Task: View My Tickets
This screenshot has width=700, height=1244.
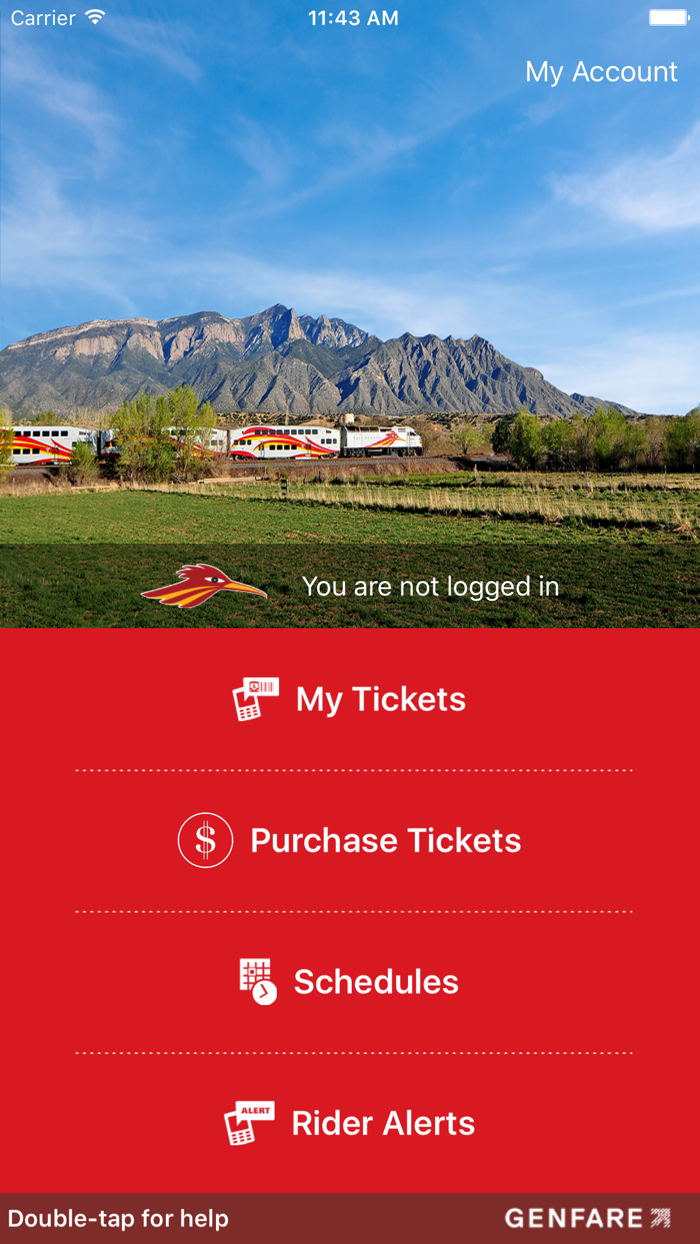Action: [x=350, y=699]
